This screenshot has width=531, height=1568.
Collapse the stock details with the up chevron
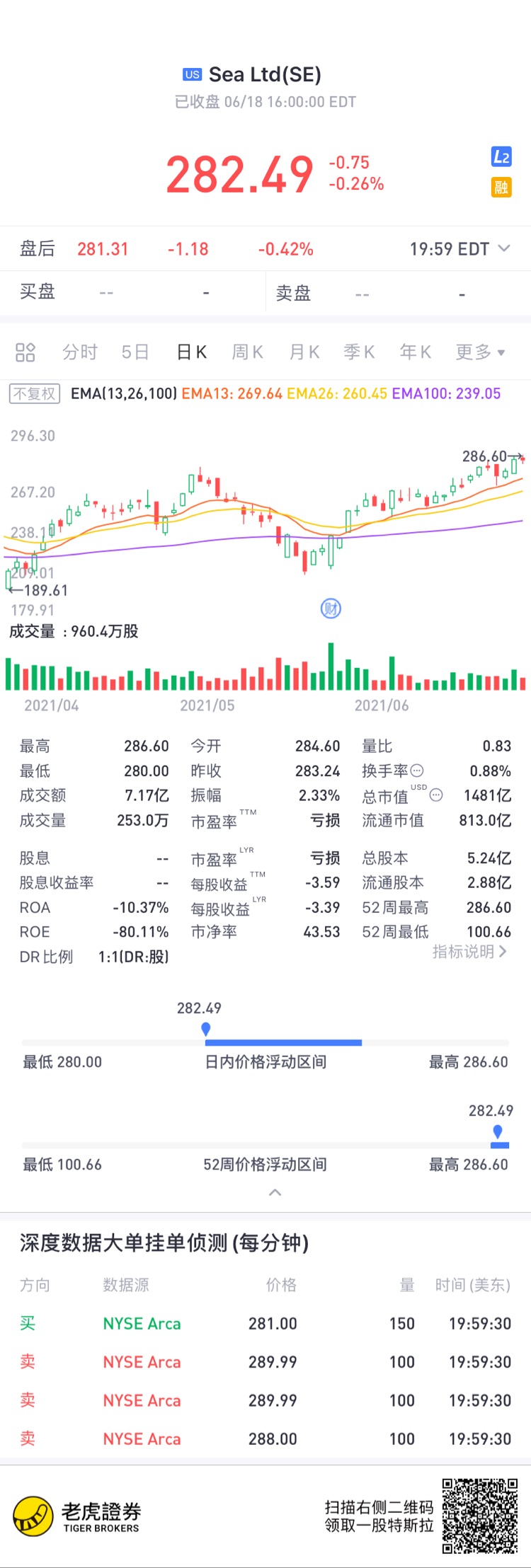[x=275, y=1192]
